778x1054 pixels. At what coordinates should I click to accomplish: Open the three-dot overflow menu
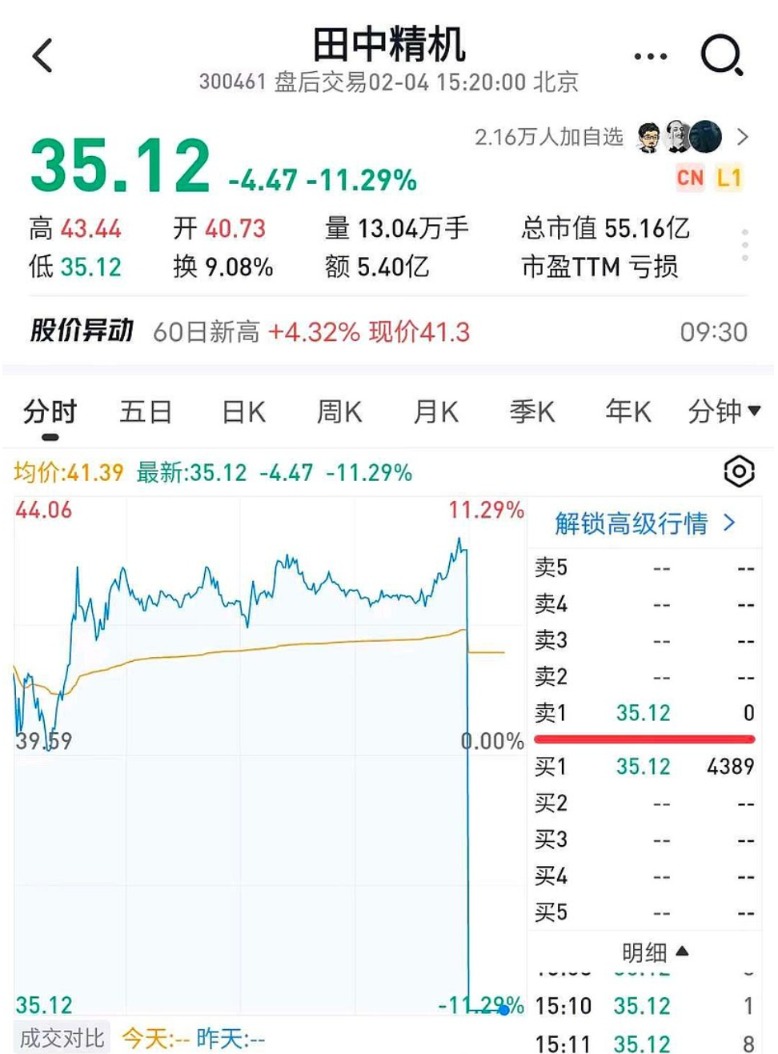coord(650,56)
